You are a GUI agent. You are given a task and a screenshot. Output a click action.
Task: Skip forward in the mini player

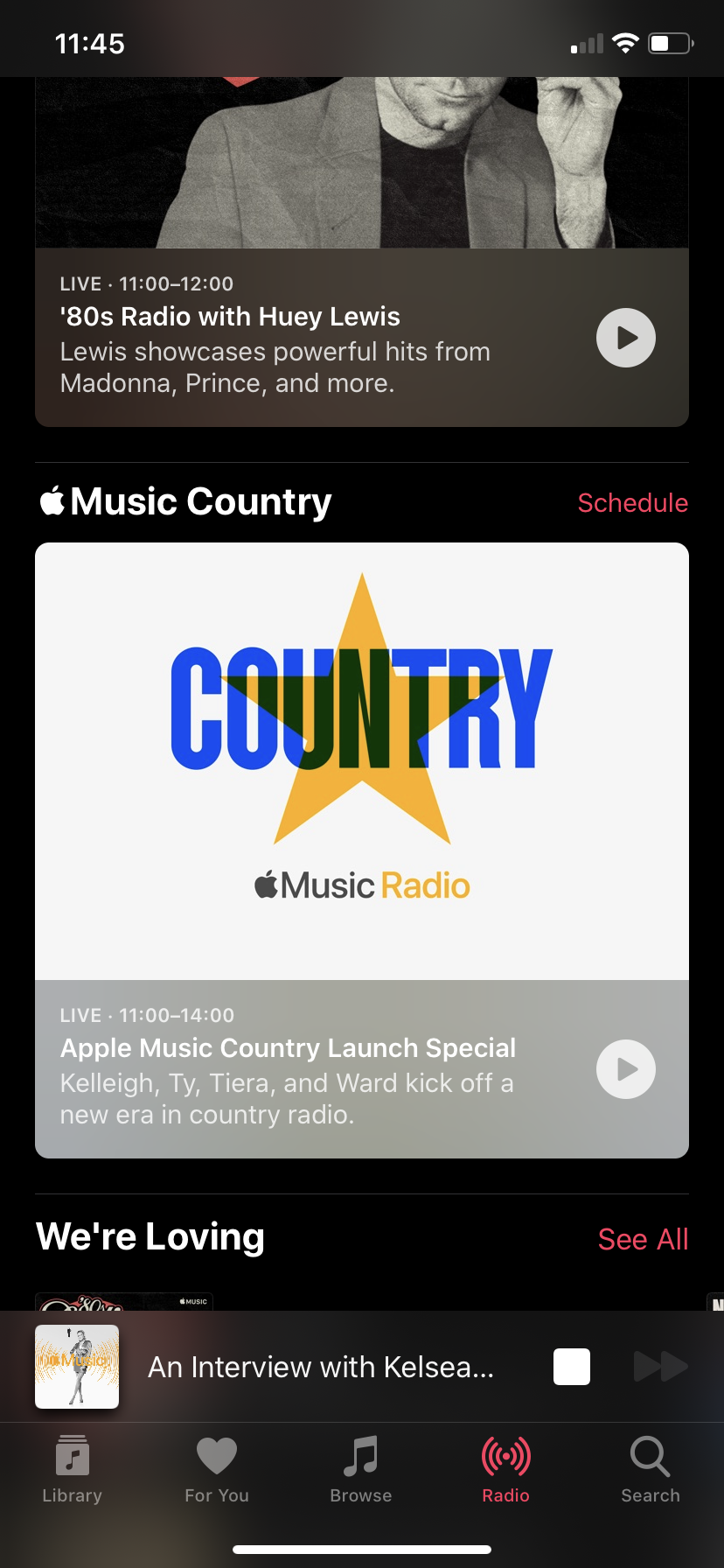click(x=660, y=1367)
